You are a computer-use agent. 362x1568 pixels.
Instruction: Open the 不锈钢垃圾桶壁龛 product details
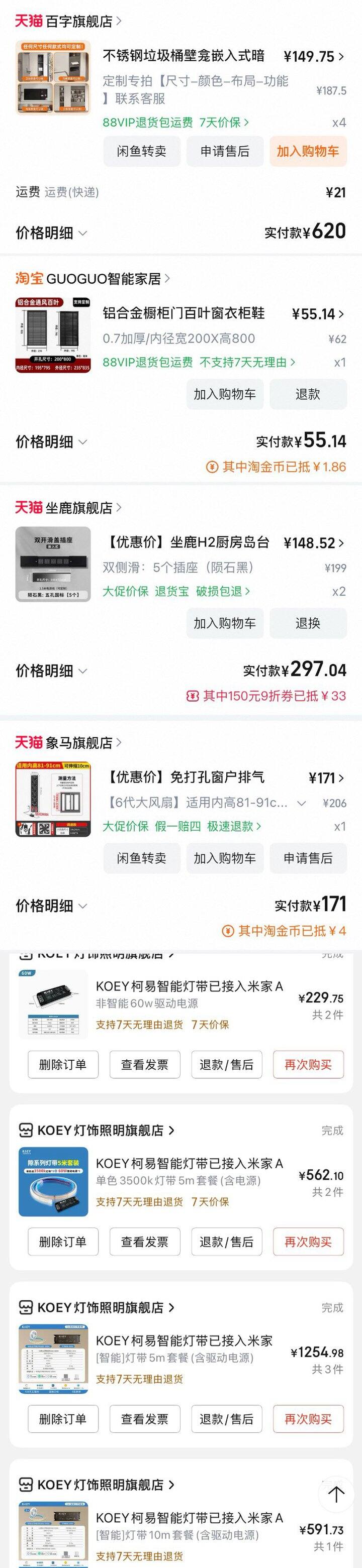pos(183,57)
